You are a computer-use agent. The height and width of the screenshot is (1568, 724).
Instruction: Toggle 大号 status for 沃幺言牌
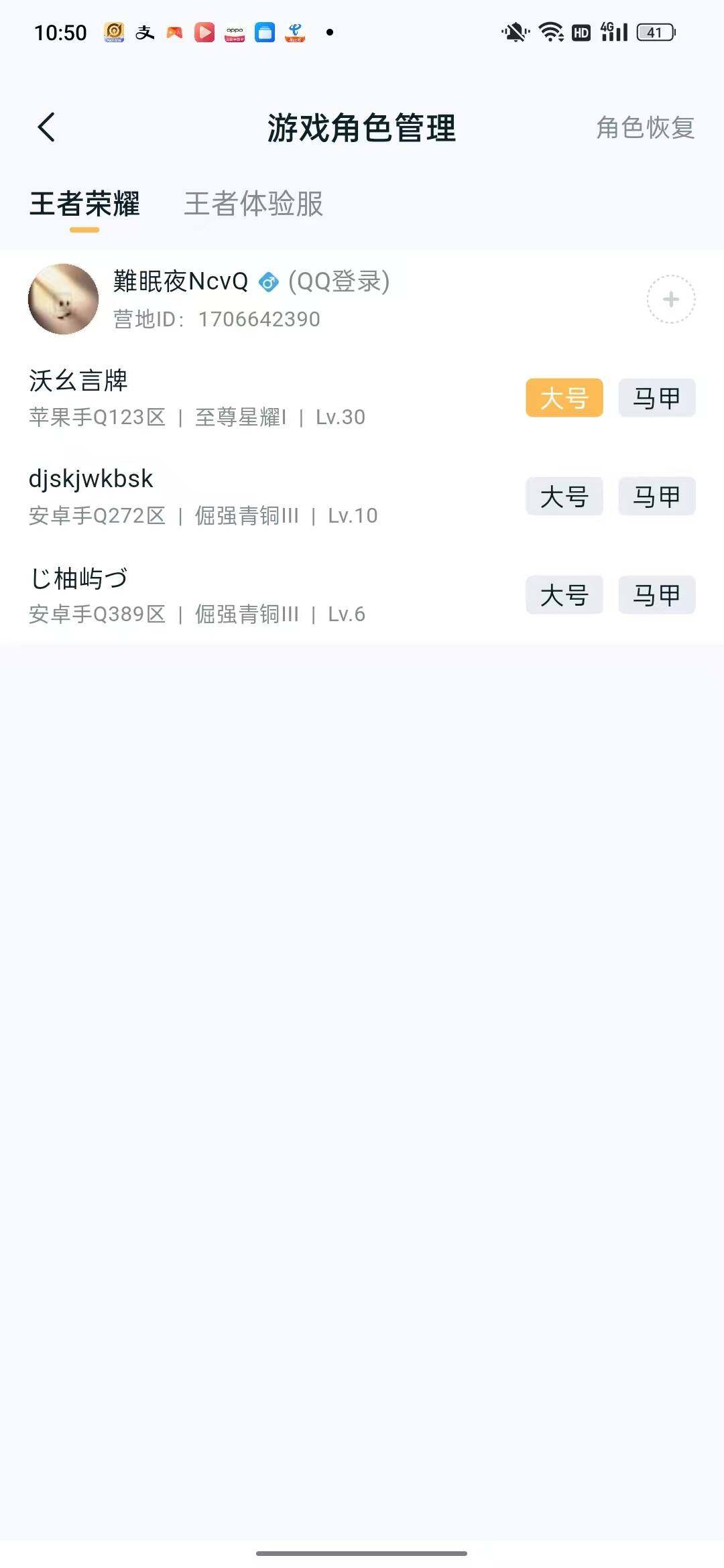[x=564, y=397]
